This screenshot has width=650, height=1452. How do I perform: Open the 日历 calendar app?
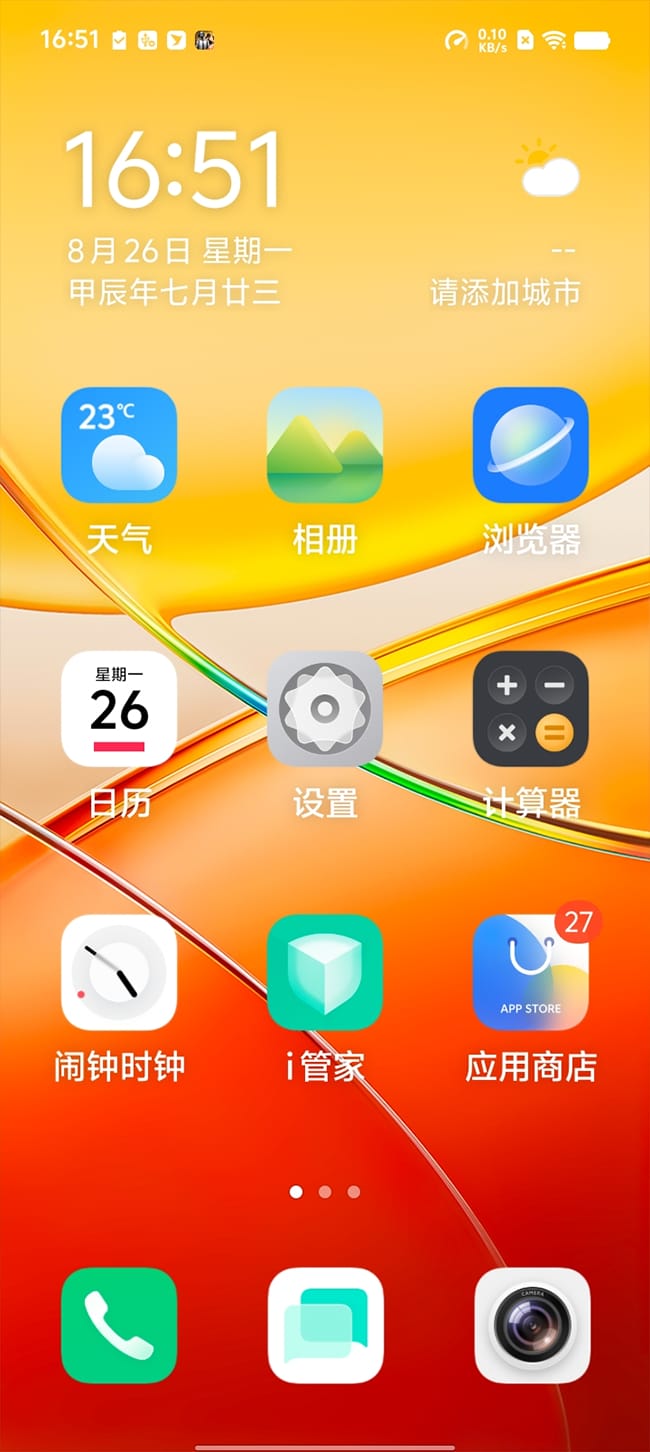(x=119, y=708)
